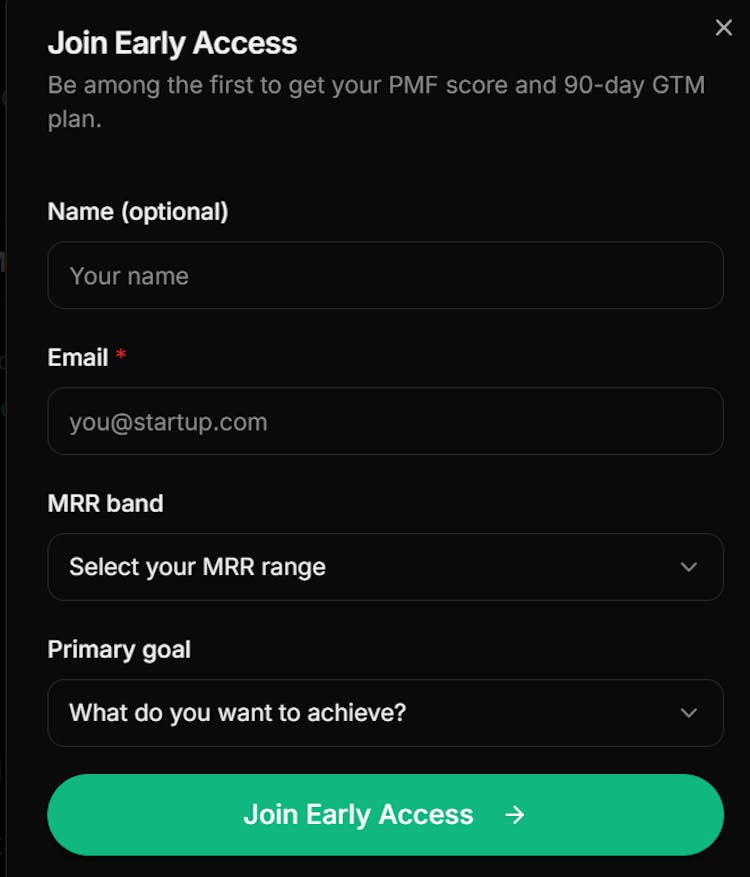Expand the Primary goal dropdown

tap(385, 713)
